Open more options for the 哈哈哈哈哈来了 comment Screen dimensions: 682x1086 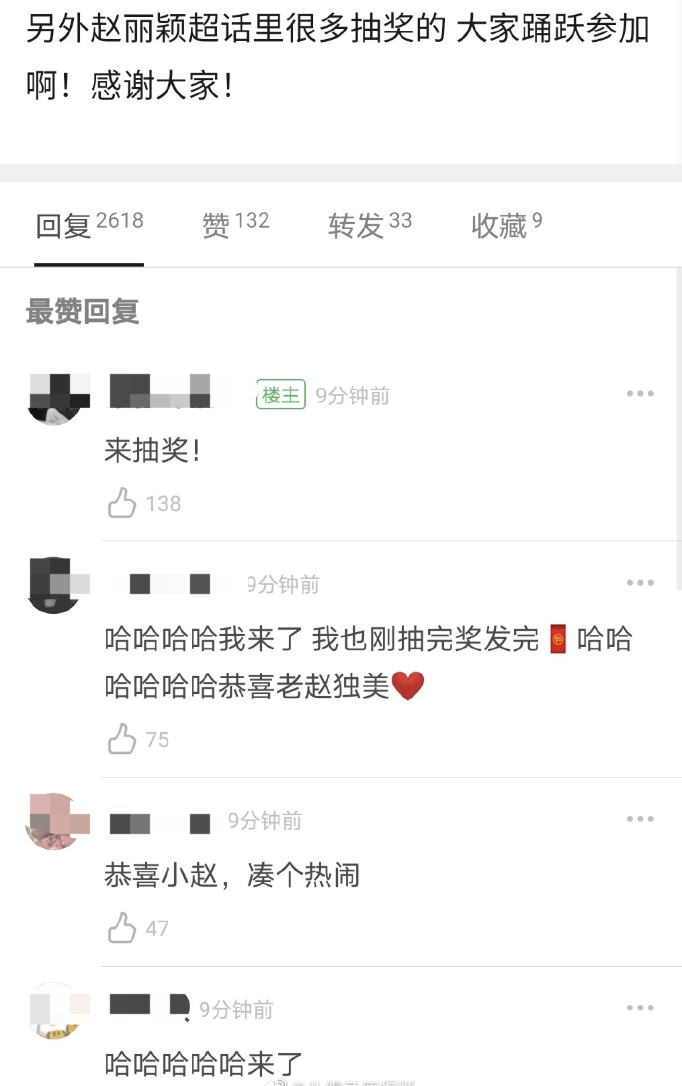tap(640, 1008)
